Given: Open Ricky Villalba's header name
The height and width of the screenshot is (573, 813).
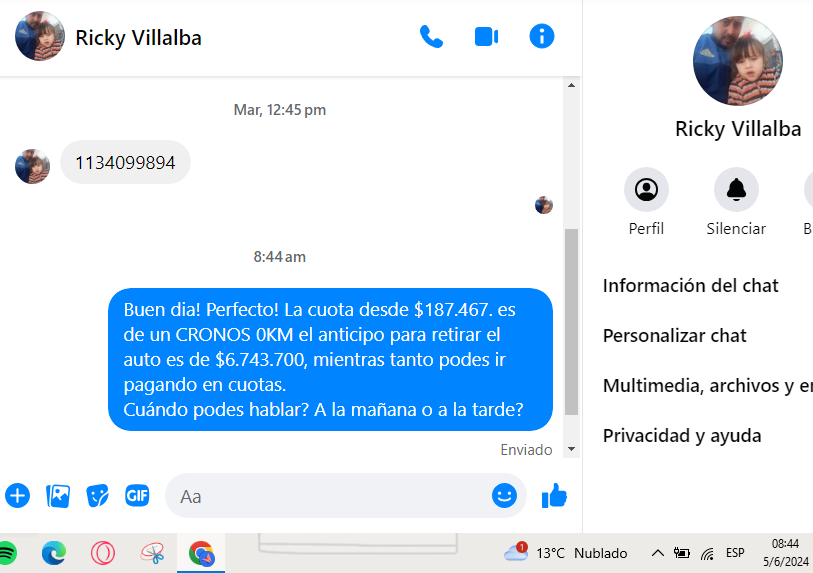Looking at the screenshot, I should [x=138, y=38].
